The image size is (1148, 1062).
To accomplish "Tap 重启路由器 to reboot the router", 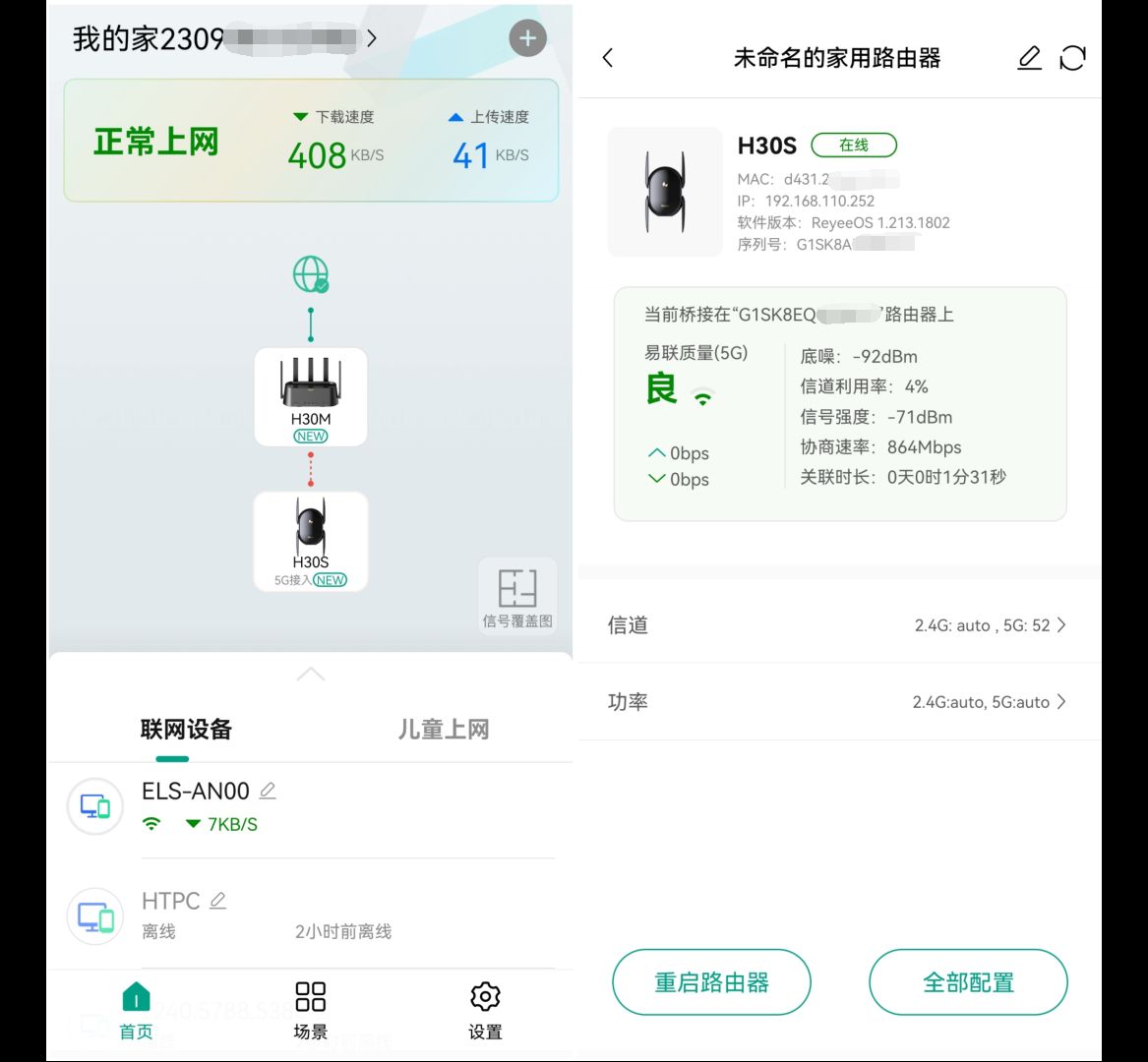I will pos(711,982).
